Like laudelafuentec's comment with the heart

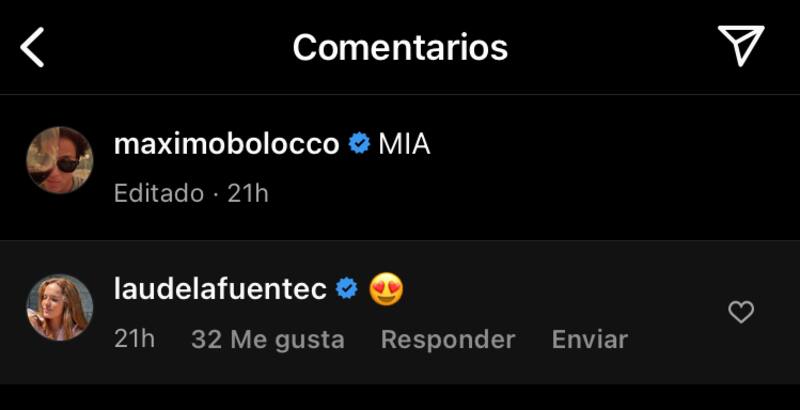click(741, 313)
